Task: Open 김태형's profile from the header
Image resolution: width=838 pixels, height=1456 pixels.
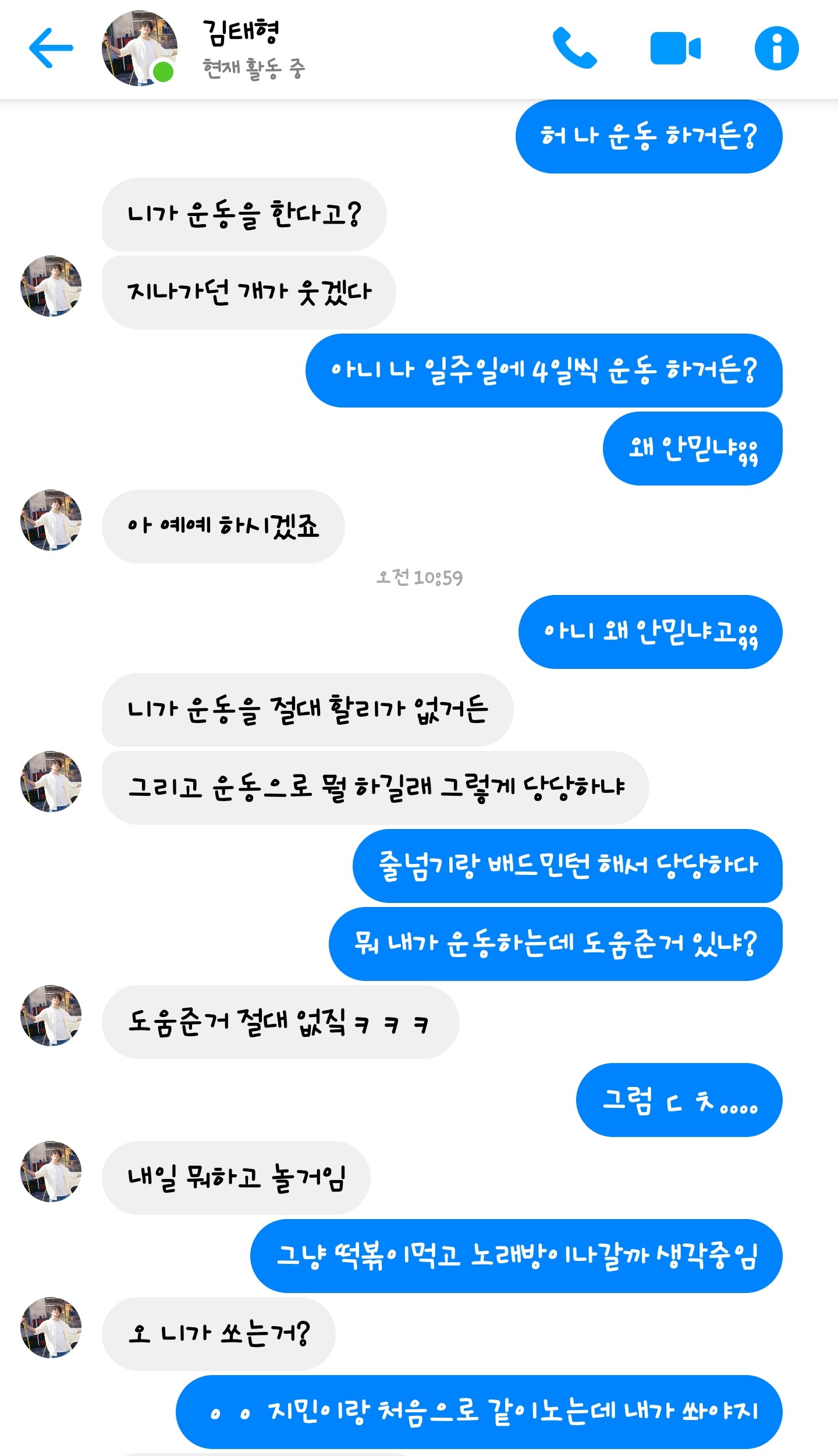Action: click(x=140, y=48)
